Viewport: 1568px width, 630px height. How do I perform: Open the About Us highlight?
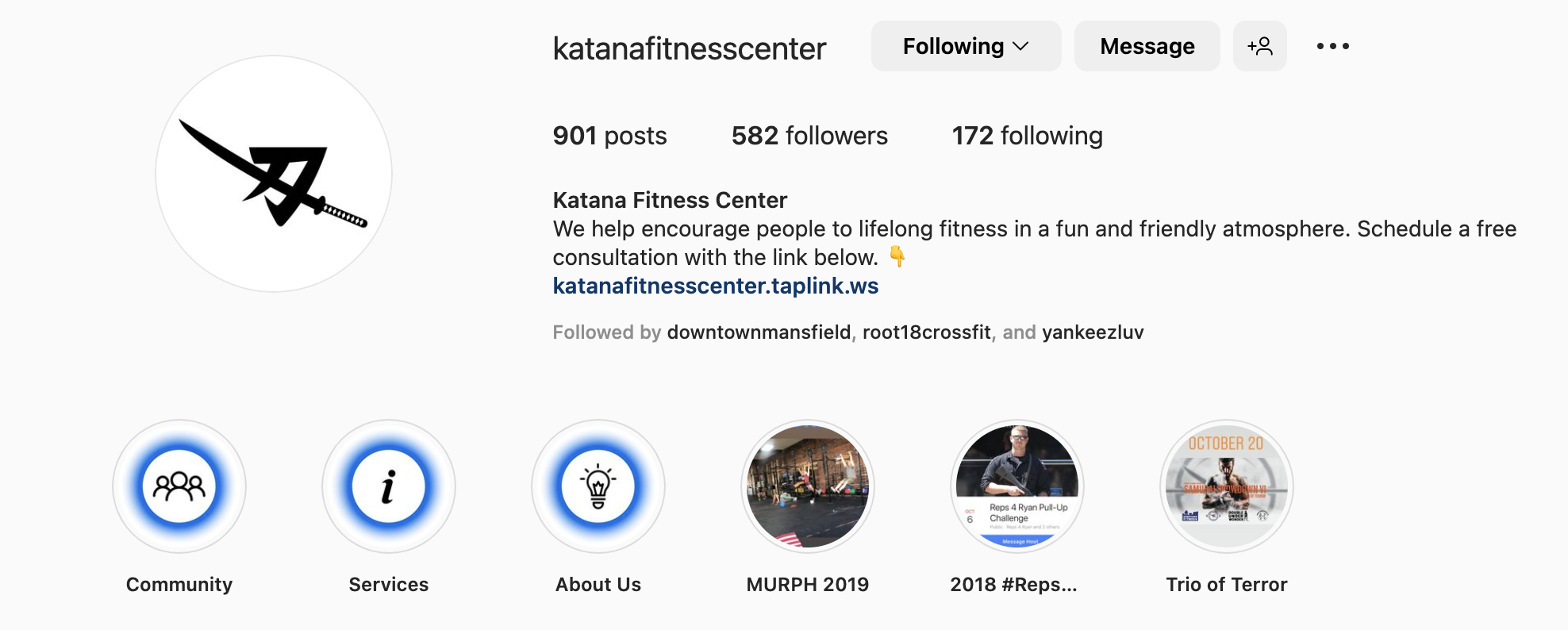click(x=598, y=486)
